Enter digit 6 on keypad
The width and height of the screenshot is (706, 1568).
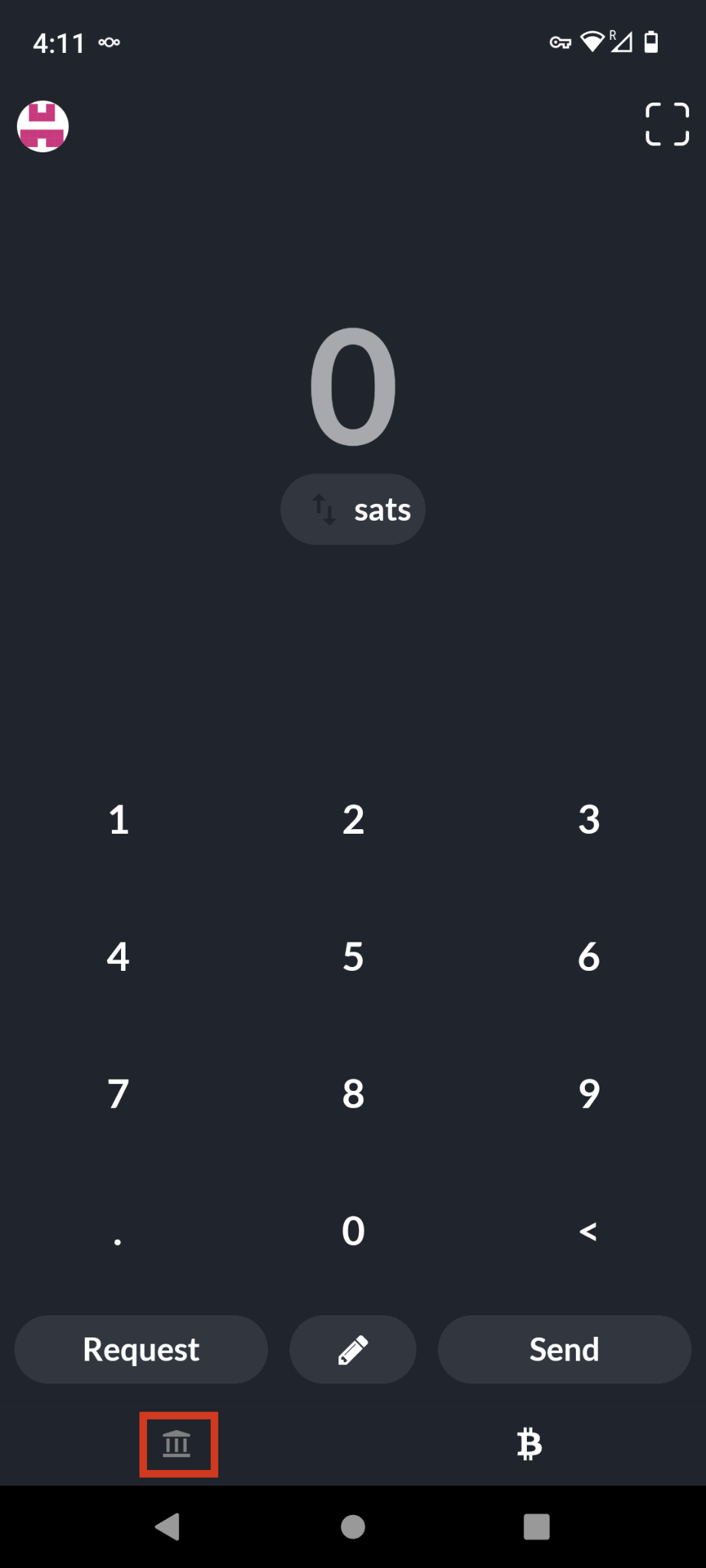[x=588, y=957]
